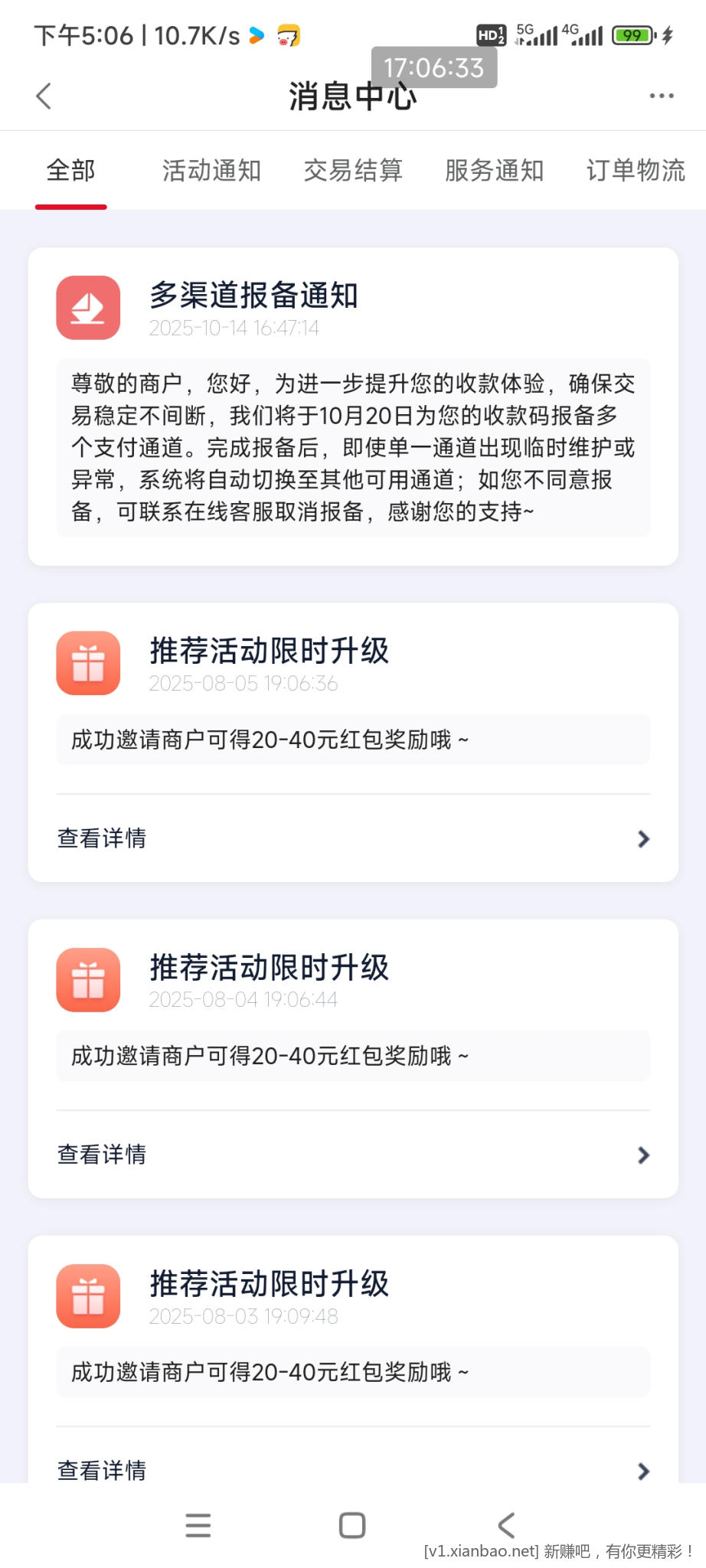View details of the 2025-08-03 推荐活动 message

click(353, 1469)
